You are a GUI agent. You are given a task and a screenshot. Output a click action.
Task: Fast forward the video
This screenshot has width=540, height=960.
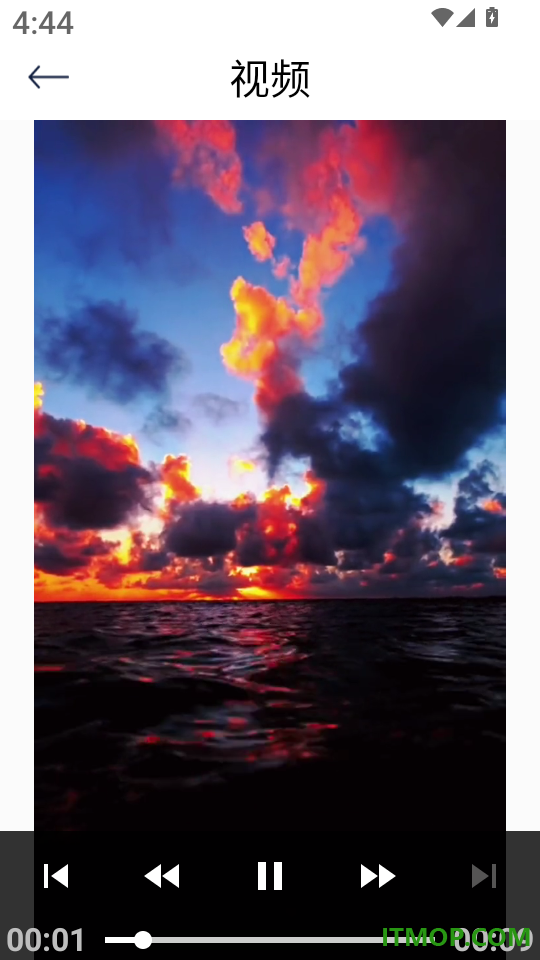pos(378,876)
